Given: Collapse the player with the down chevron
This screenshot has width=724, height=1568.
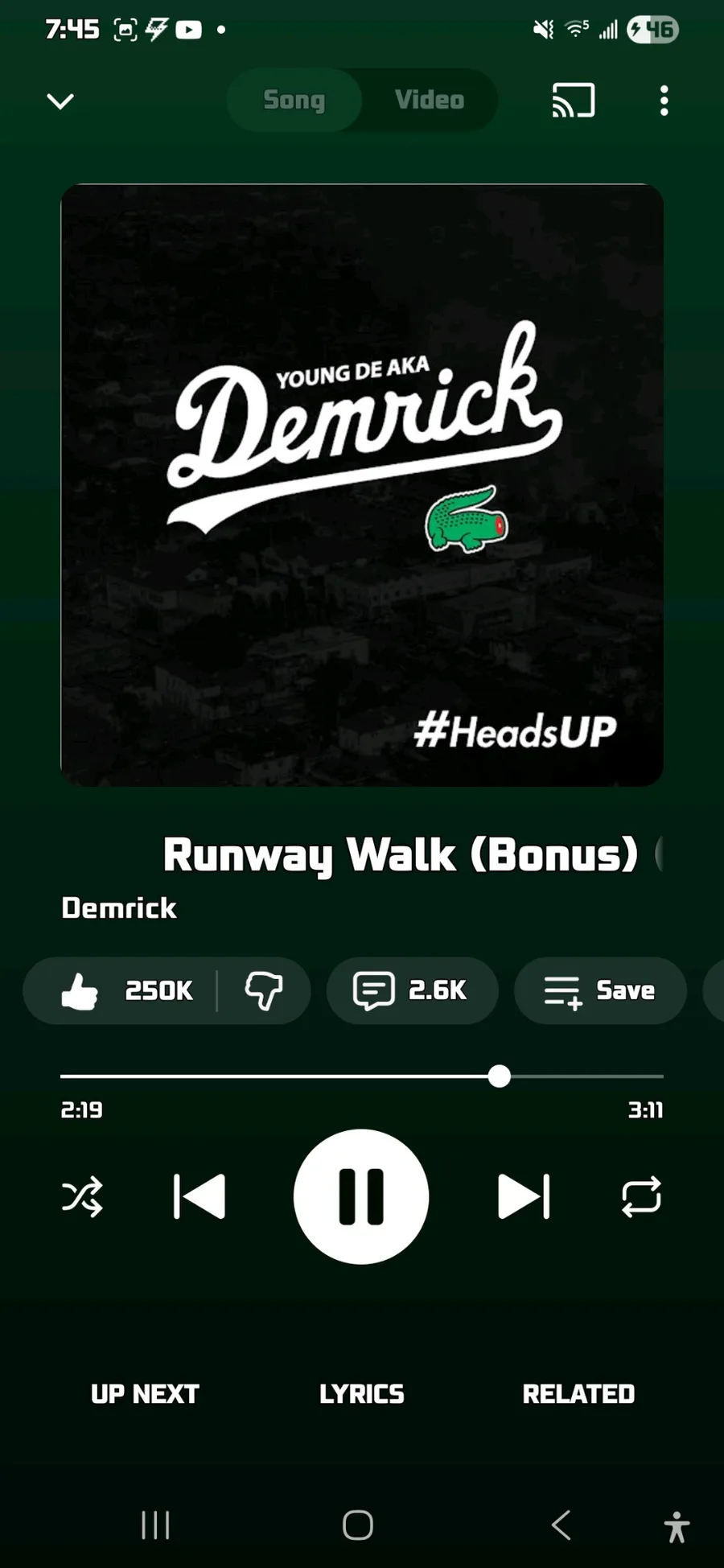Looking at the screenshot, I should (60, 101).
